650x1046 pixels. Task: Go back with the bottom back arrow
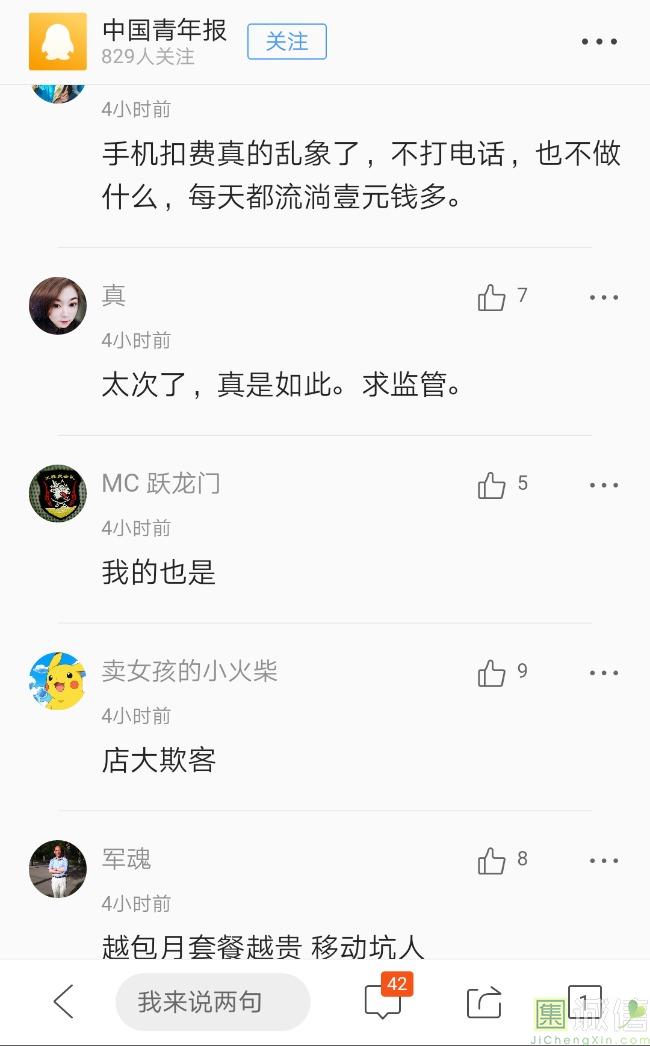64,1001
